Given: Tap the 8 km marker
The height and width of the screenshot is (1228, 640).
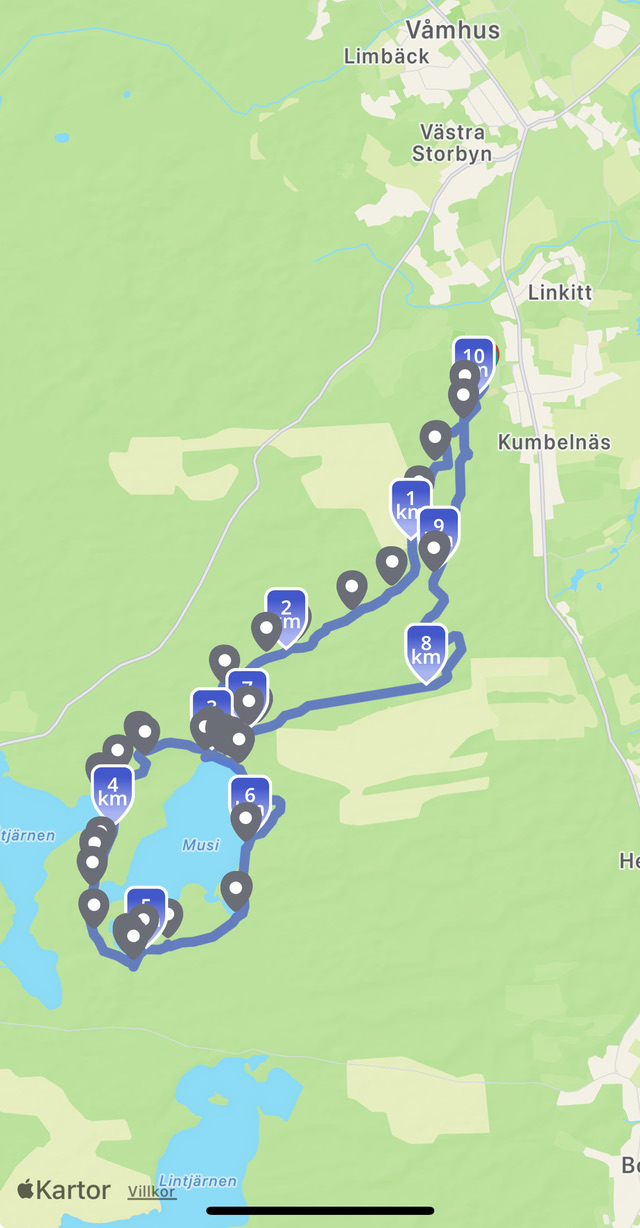Looking at the screenshot, I should coord(426,649).
